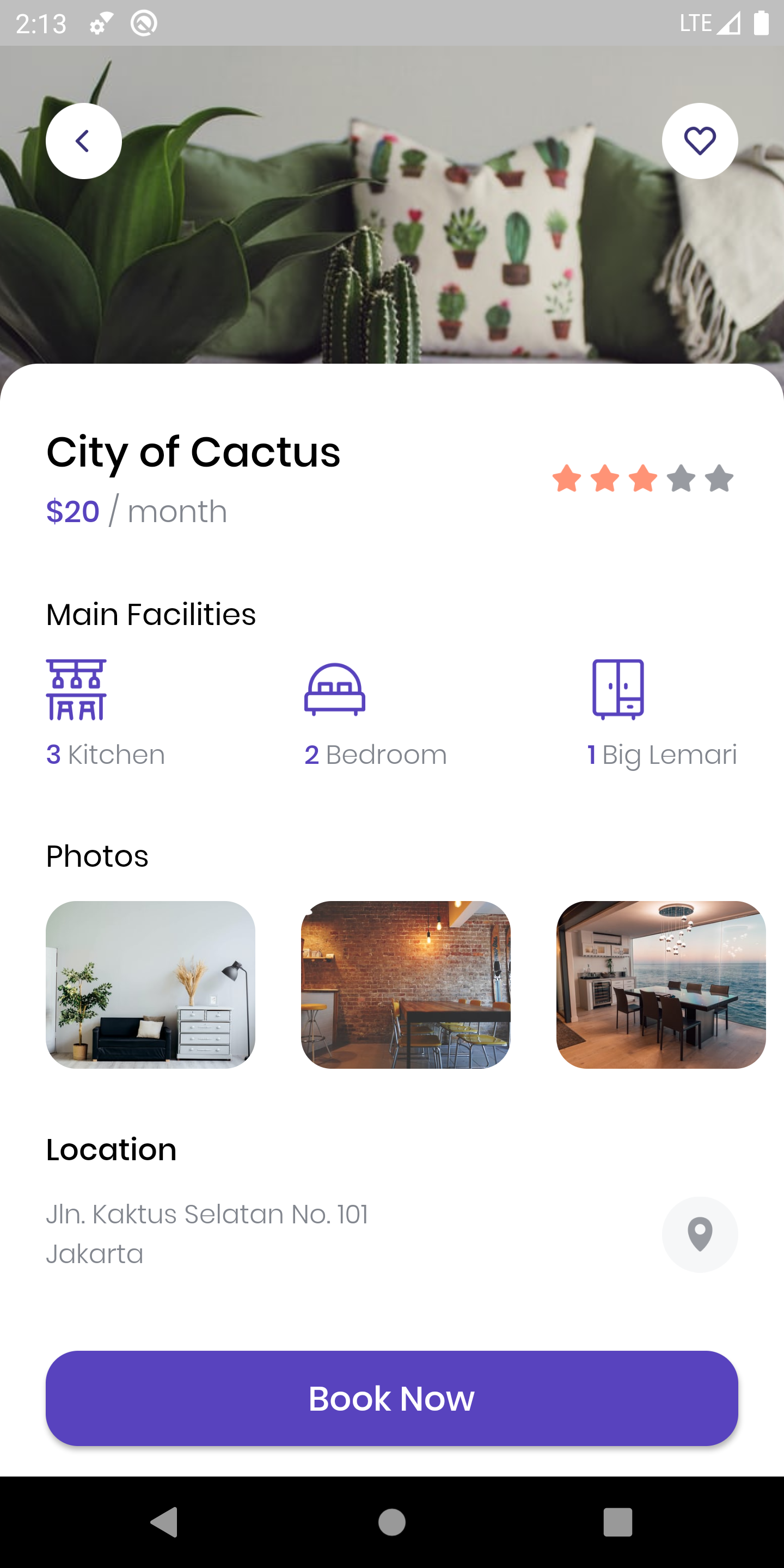Open the ocean view dining photo
This screenshot has height=1568, width=784.
click(660, 984)
